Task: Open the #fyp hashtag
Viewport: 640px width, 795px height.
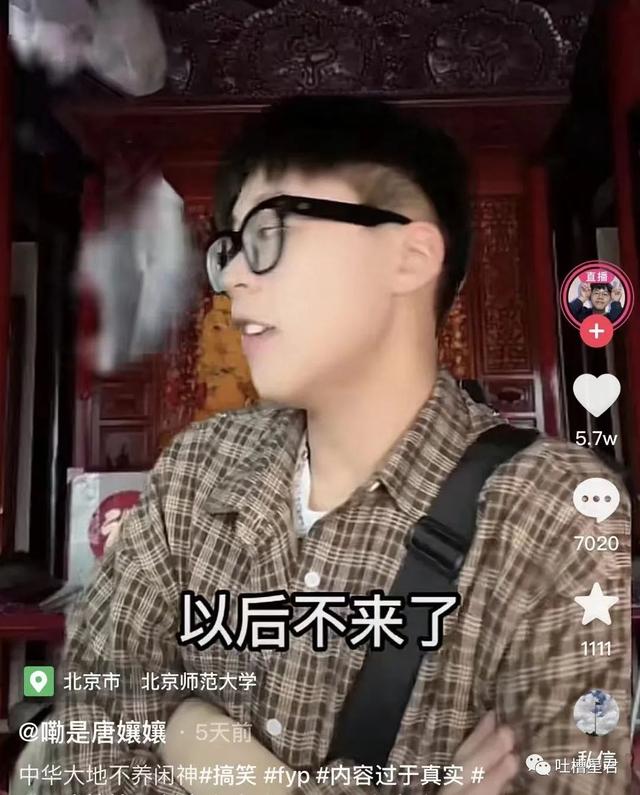Action: pos(290,774)
